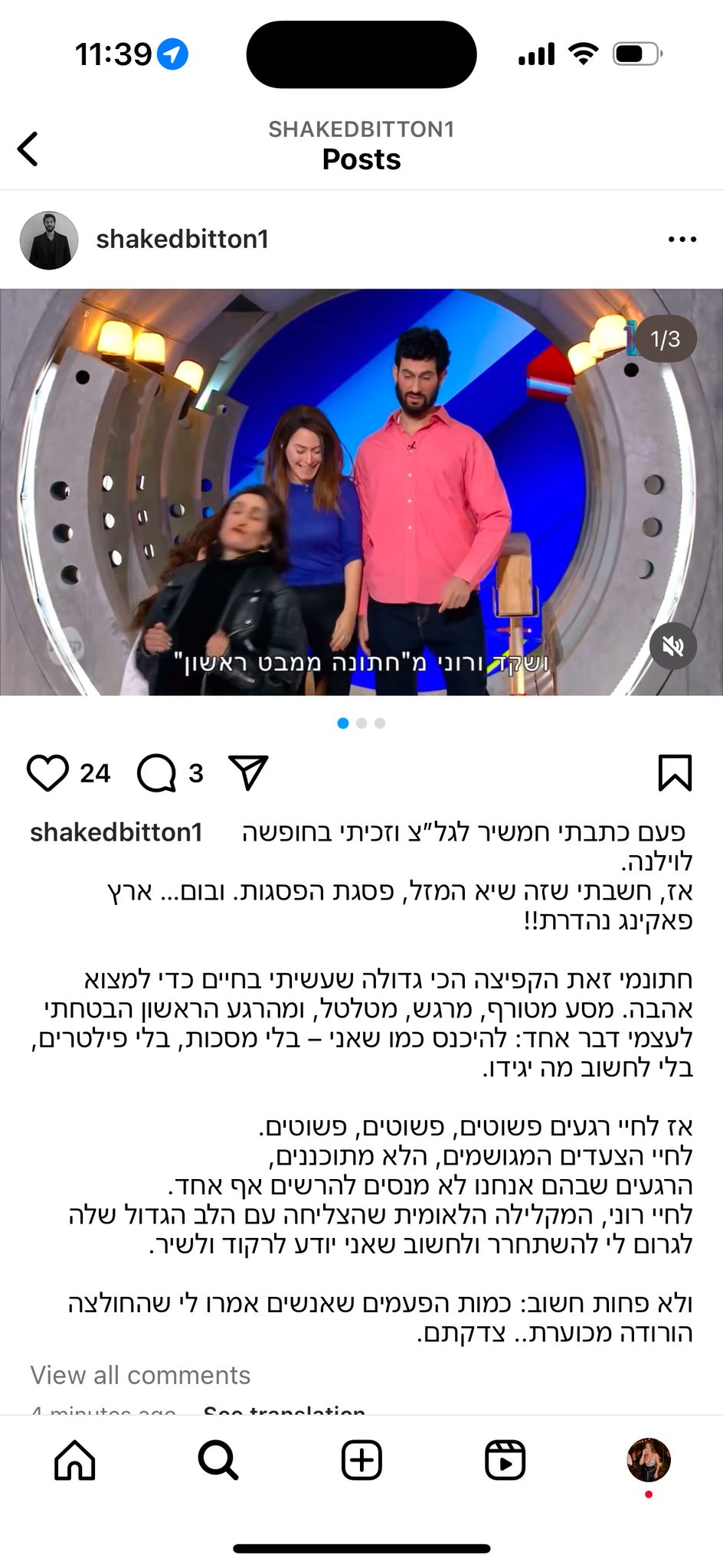Create a new post
The height and width of the screenshot is (1568, 723).
click(x=361, y=1460)
